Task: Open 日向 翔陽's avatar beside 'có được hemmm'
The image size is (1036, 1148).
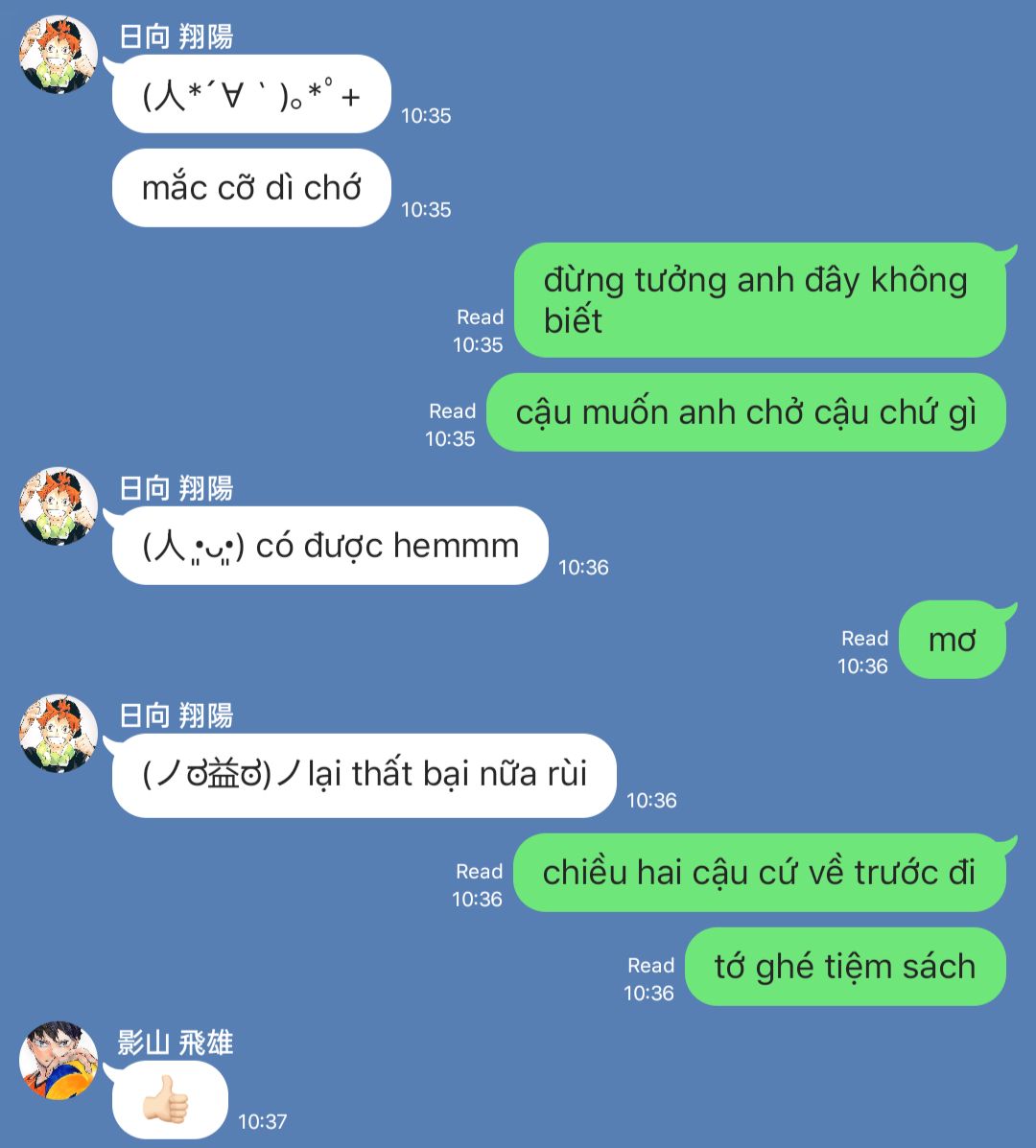Action: 58,506
